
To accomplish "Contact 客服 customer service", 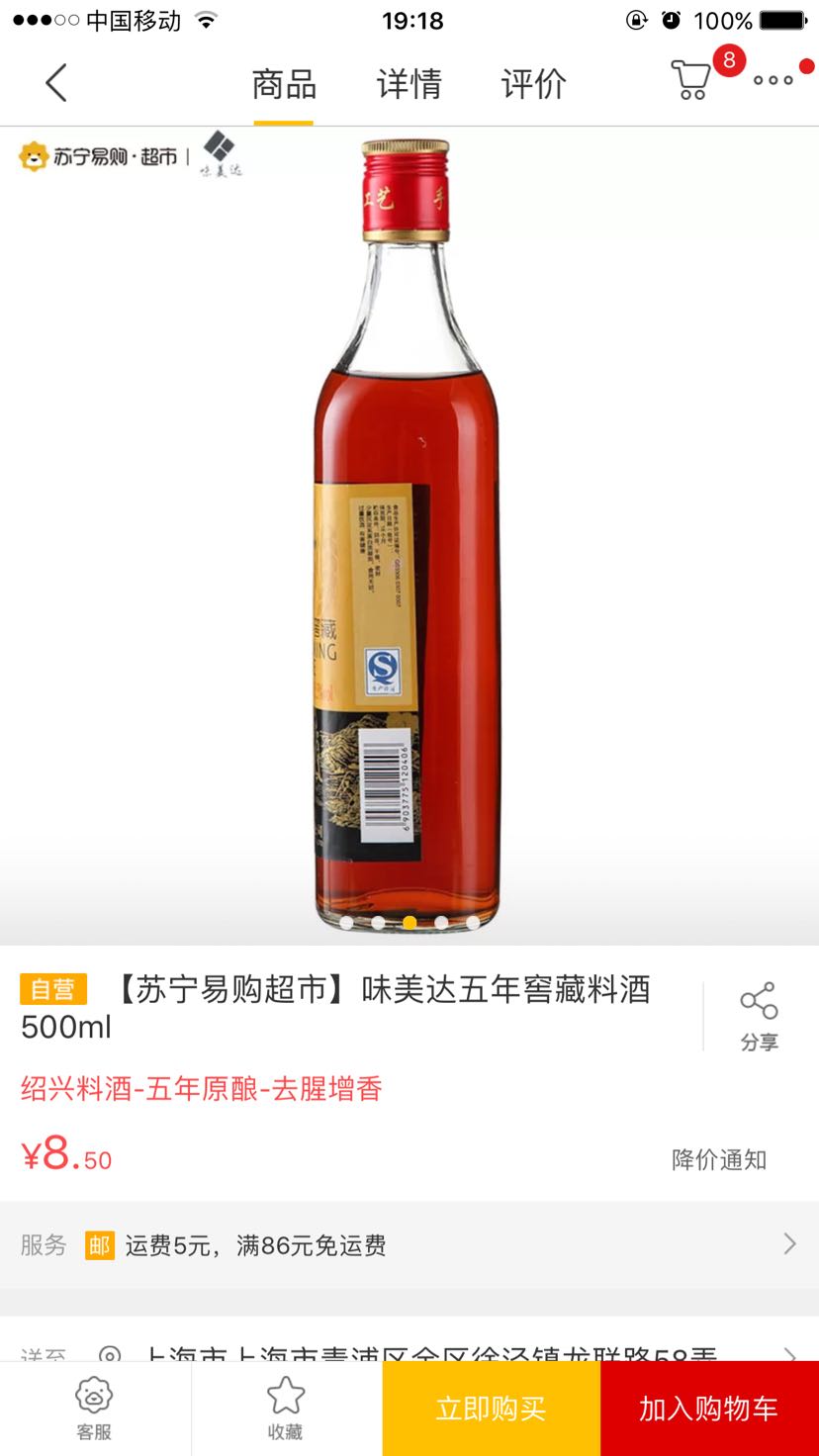I will [x=95, y=1409].
